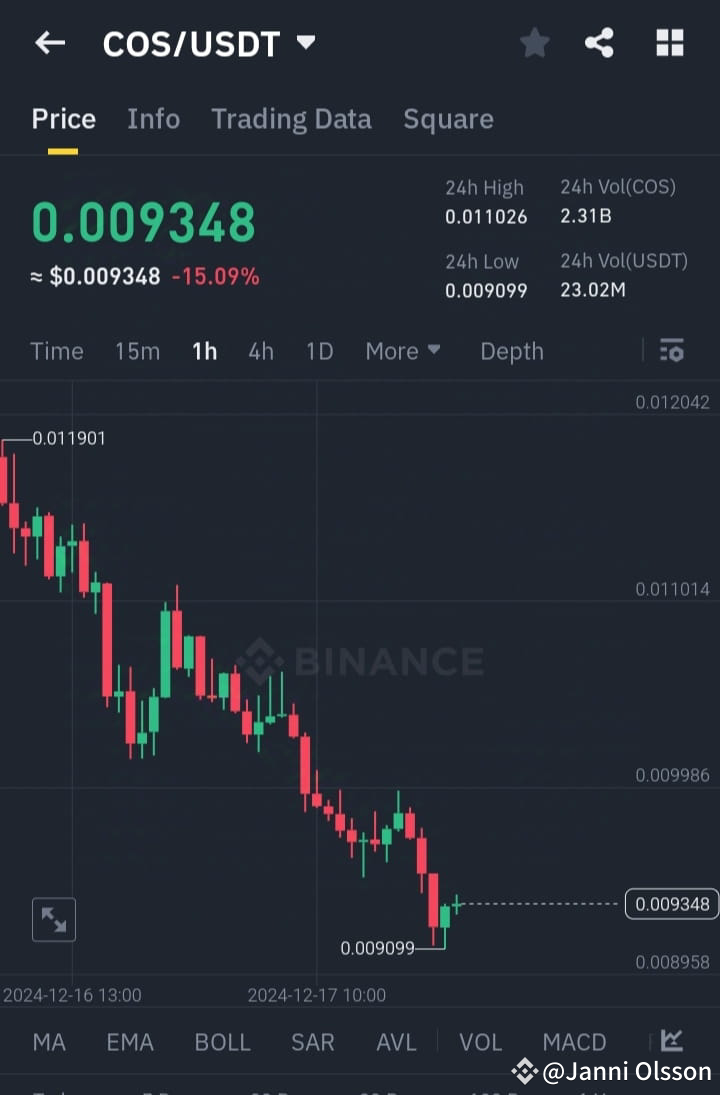The image size is (720, 1095).
Task: Star COS/USDT as a favorite
Action: point(534,43)
